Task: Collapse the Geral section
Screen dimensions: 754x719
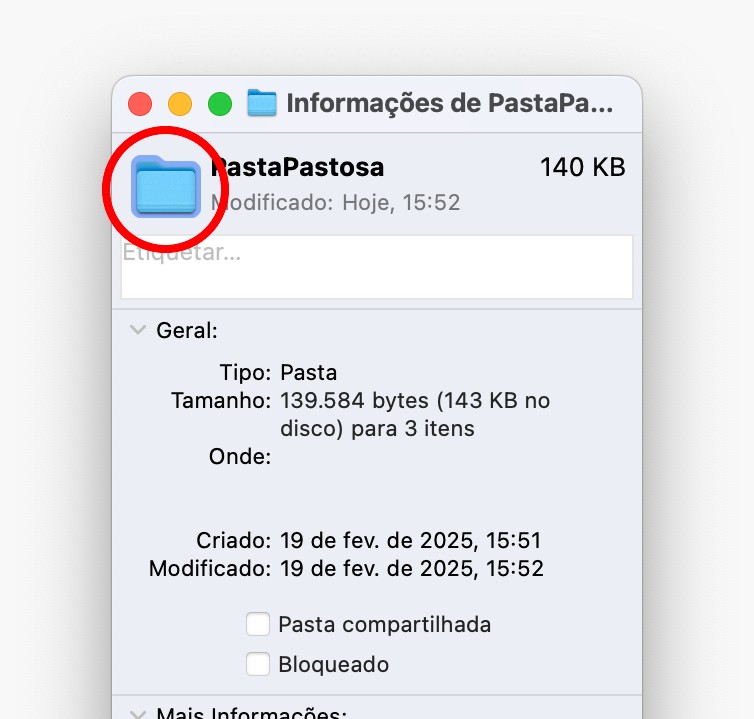Action: point(138,330)
